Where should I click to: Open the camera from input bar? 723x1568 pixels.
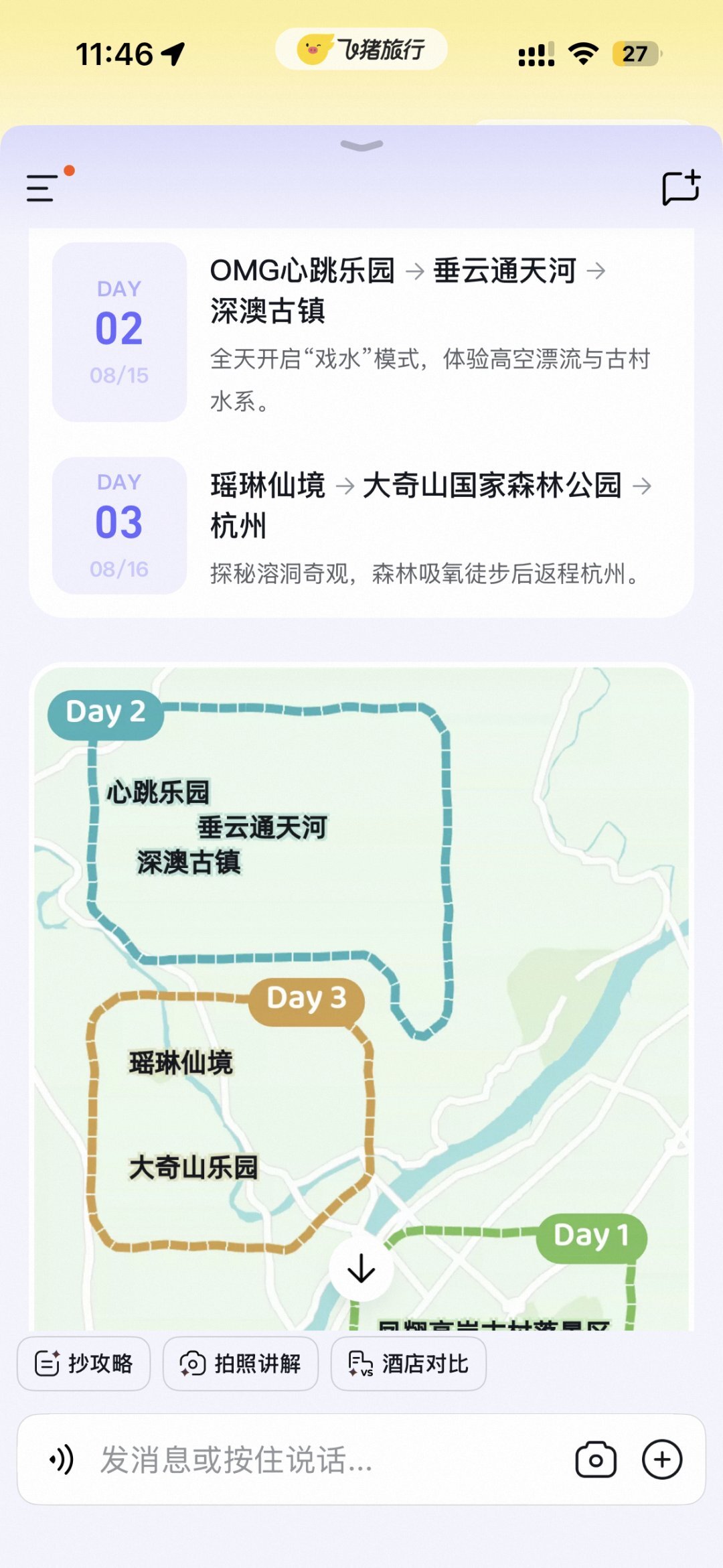click(596, 1460)
